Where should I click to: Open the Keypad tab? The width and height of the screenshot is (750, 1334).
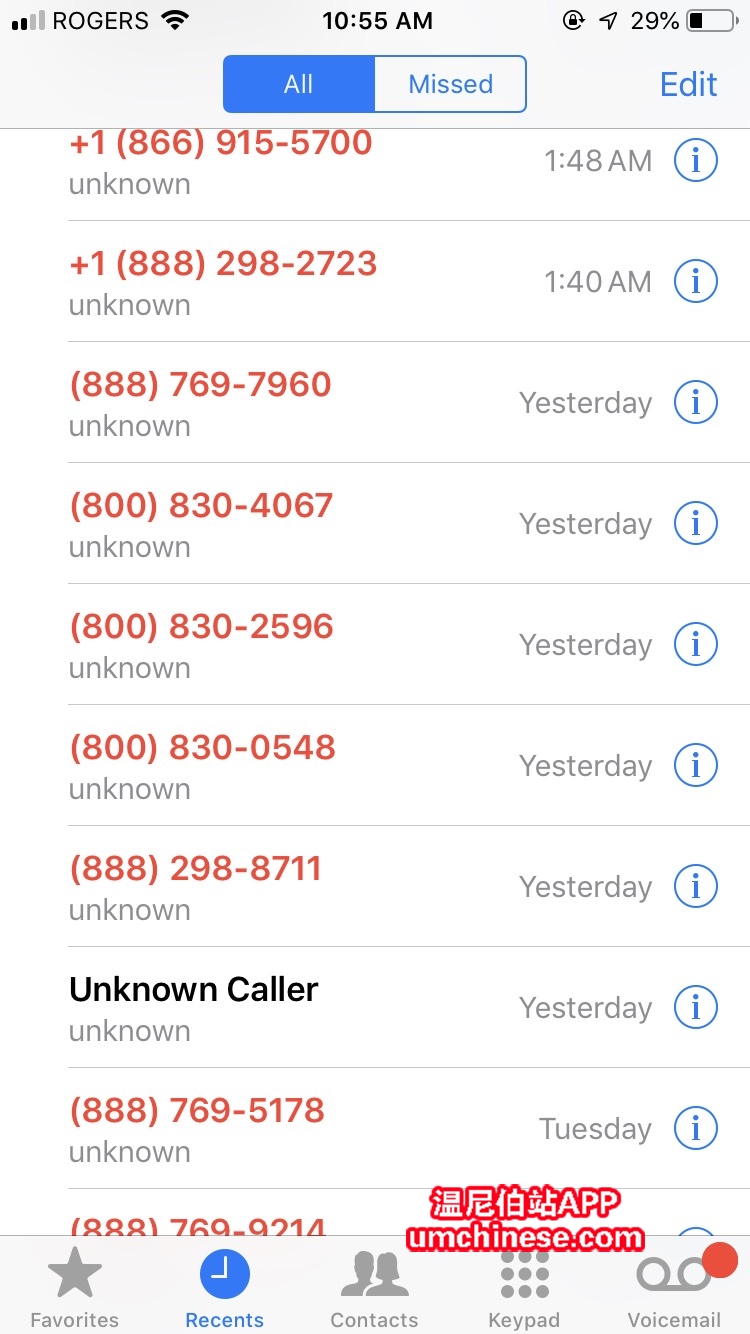click(x=524, y=1288)
